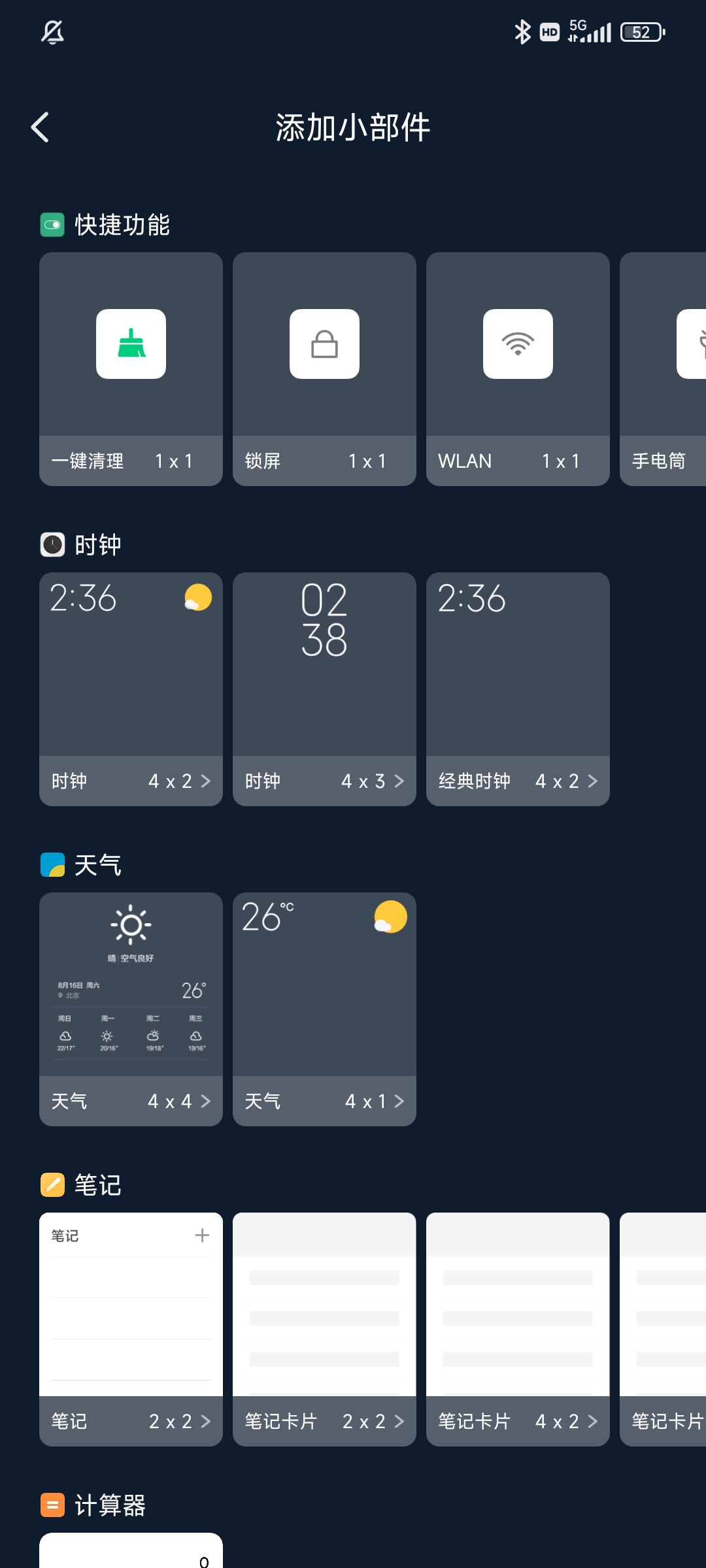
Task: Open the 天气 4x4 widget
Action: click(131, 1009)
